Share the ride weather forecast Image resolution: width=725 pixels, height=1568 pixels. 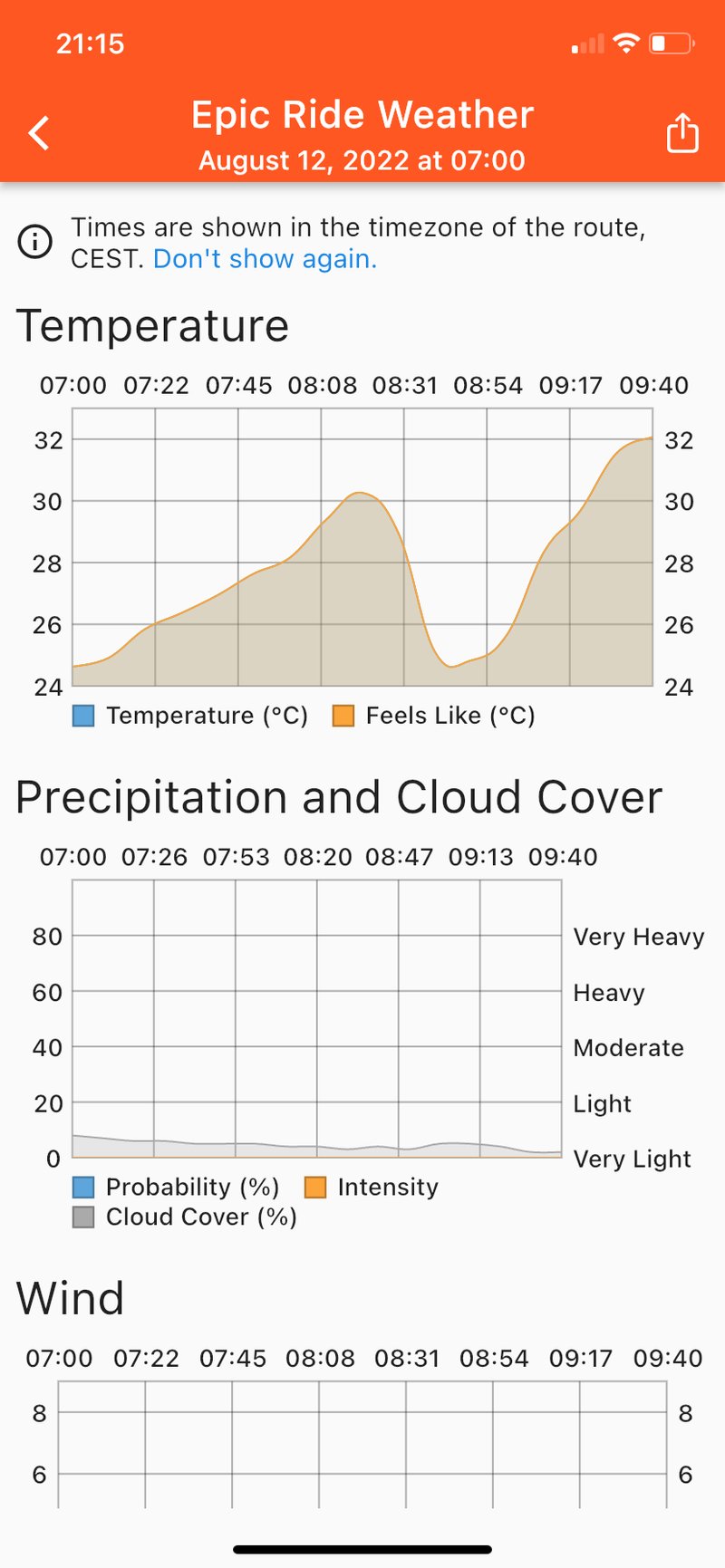682,134
